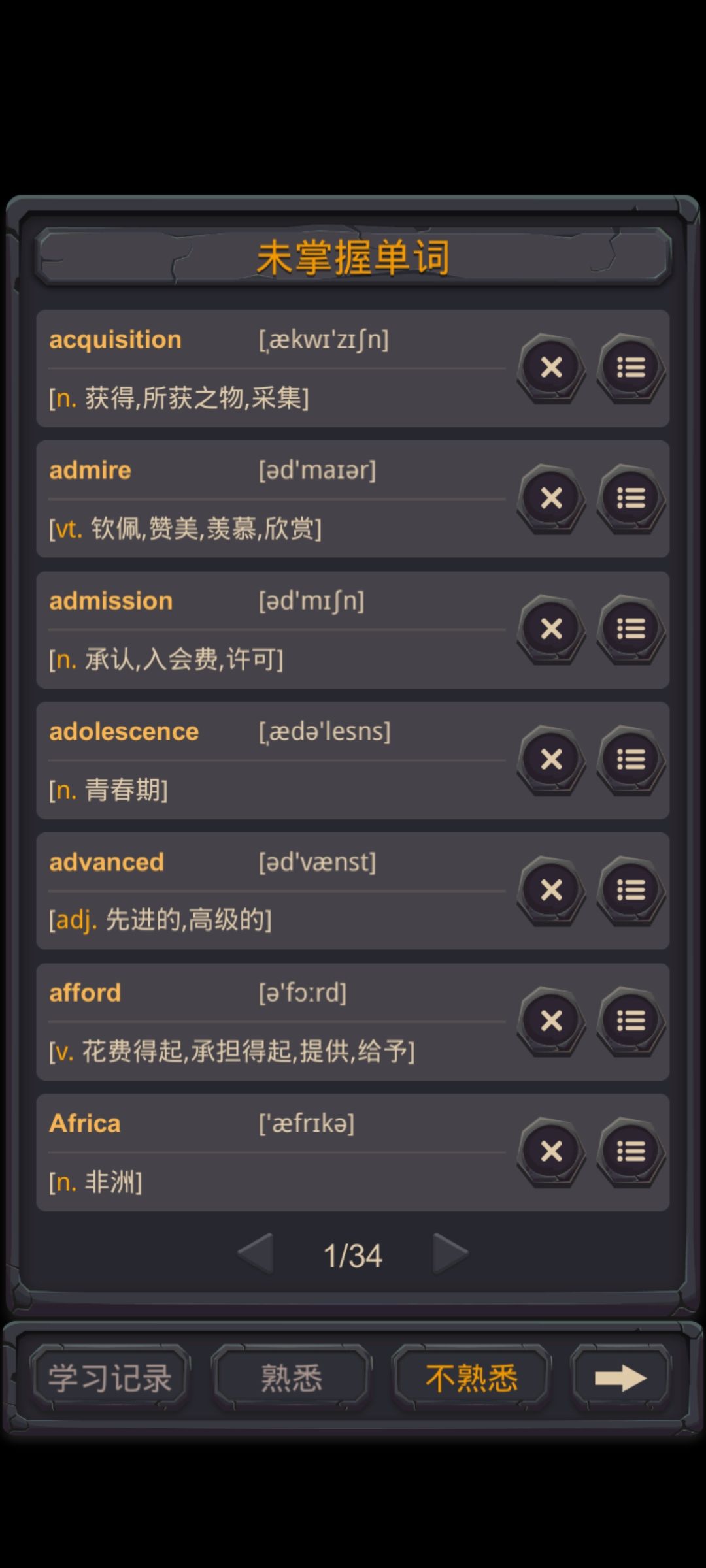Toggle Africa off the list via X icon
Image resolution: width=706 pixels, height=1568 pixels.
(x=550, y=1151)
